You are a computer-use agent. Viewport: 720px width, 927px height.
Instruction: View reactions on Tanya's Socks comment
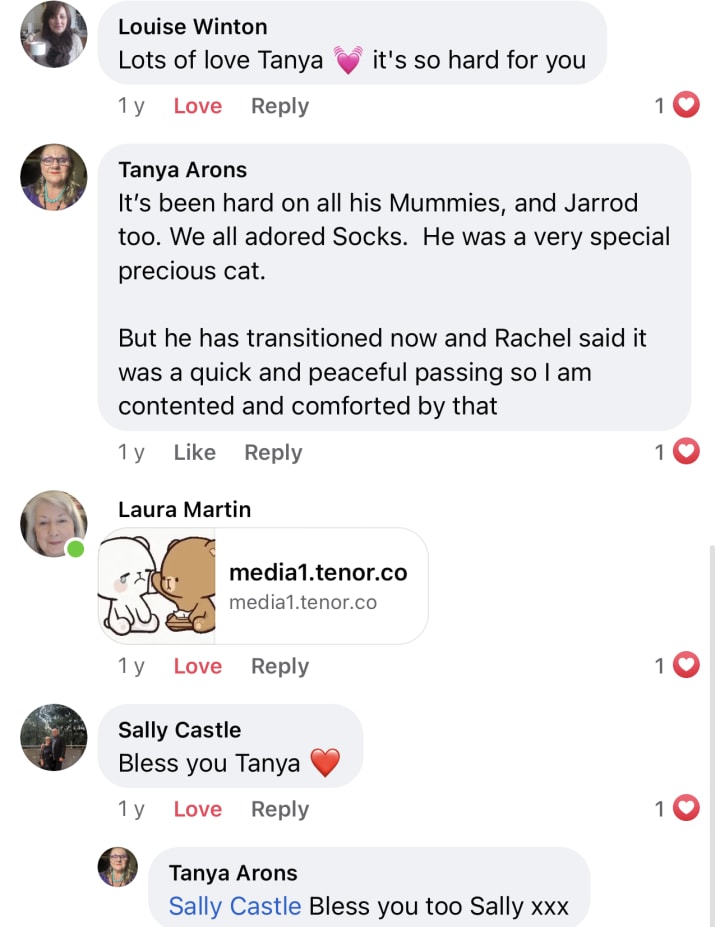676,452
